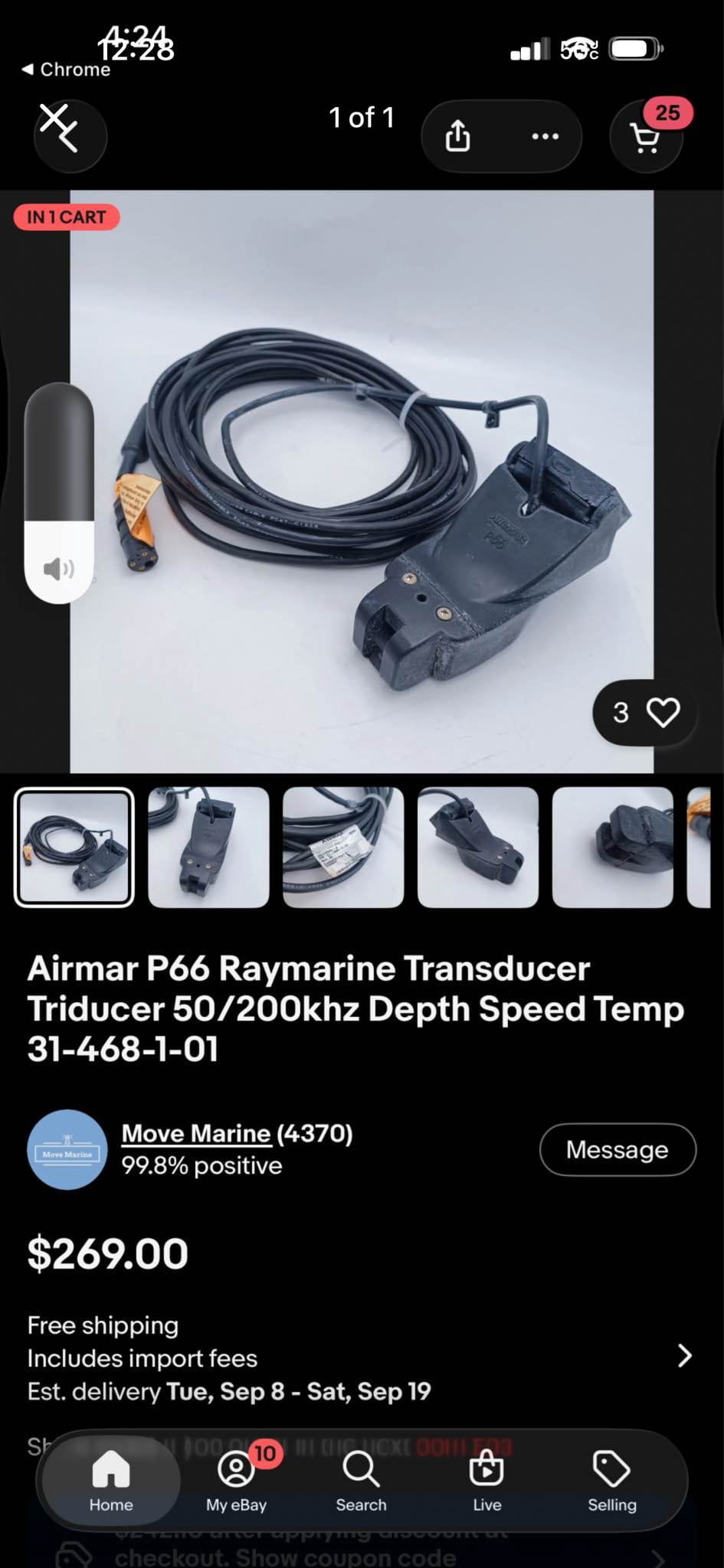Open the three-dot overflow menu
Image resolution: width=724 pixels, height=1568 pixels.
tap(545, 136)
